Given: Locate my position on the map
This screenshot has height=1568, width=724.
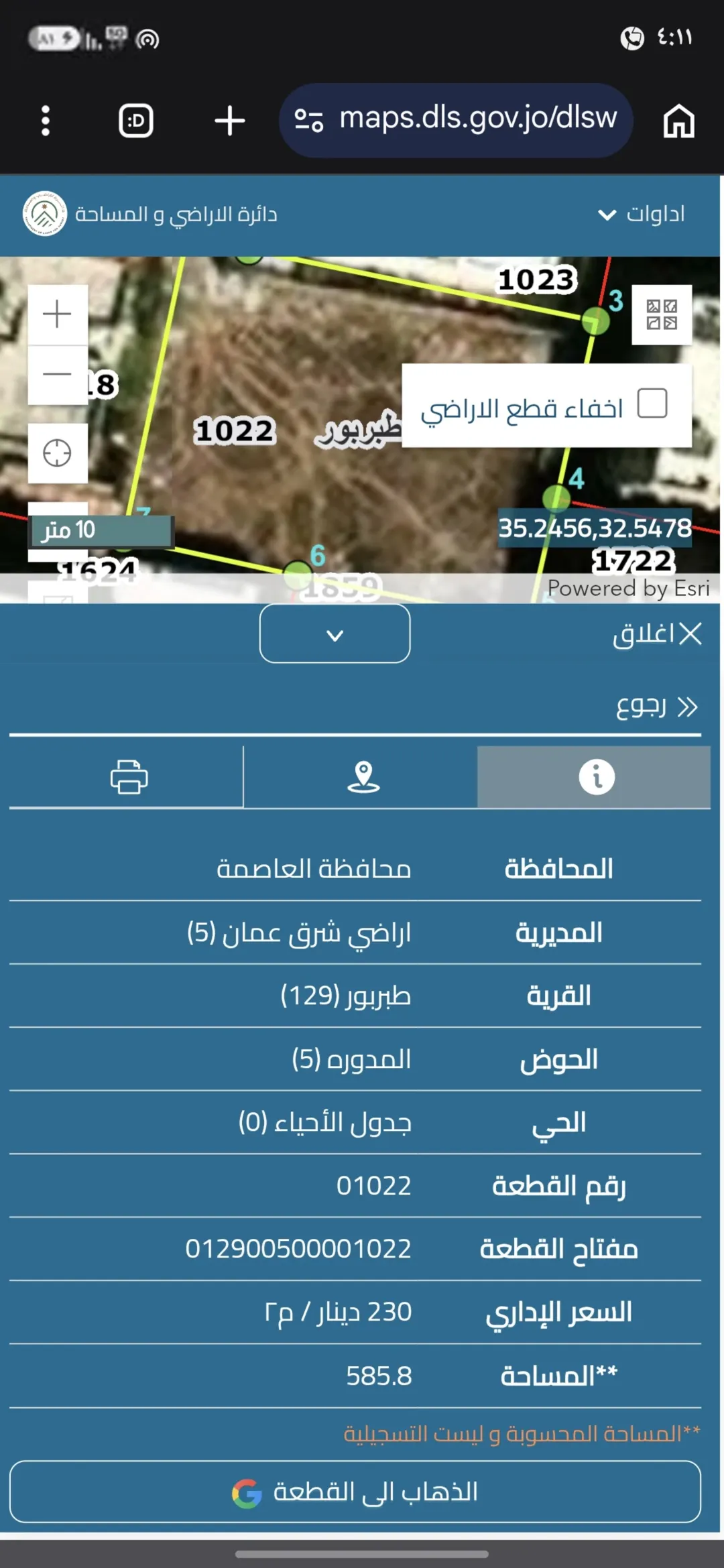Looking at the screenshot, I should 58,453.
